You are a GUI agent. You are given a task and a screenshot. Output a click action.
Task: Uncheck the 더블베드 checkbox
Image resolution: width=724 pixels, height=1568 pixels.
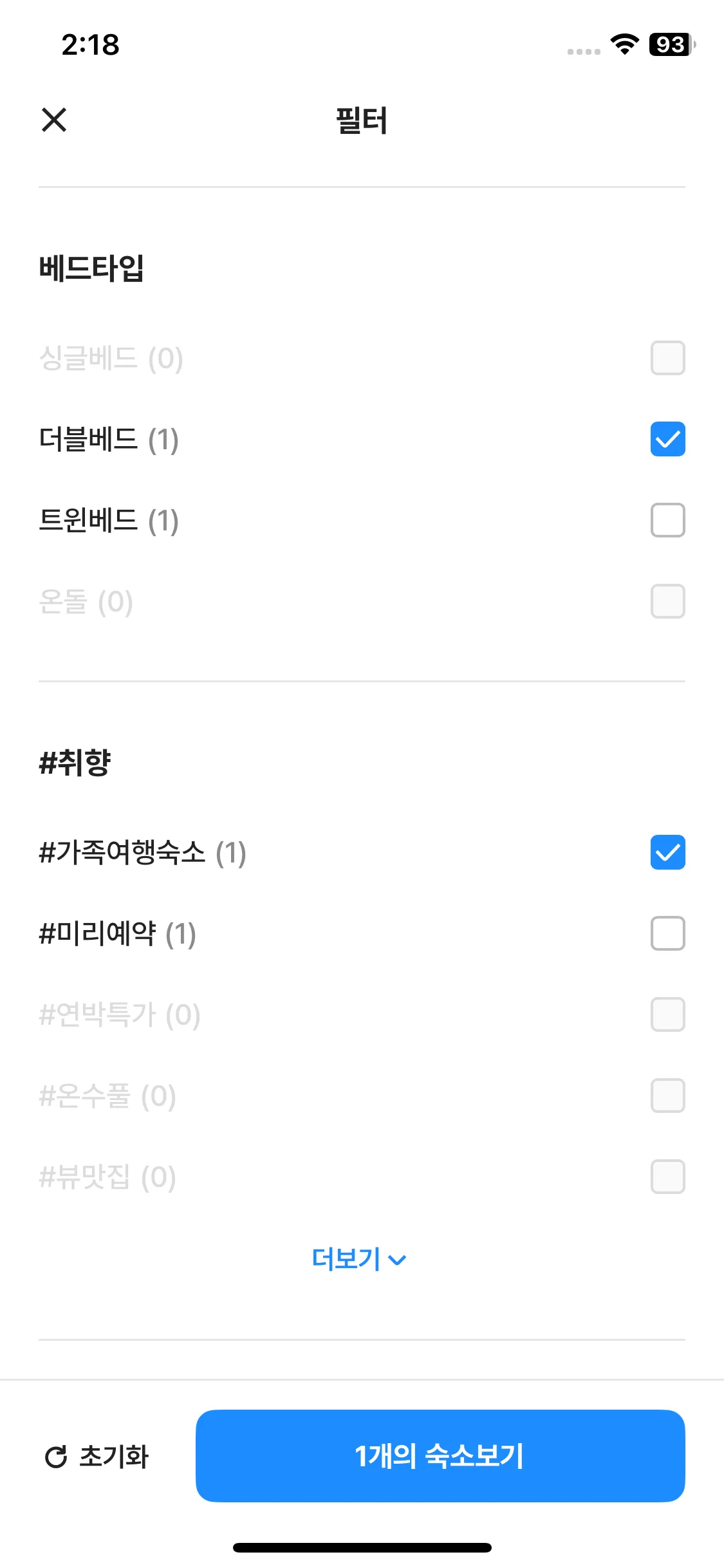(667, 439)
